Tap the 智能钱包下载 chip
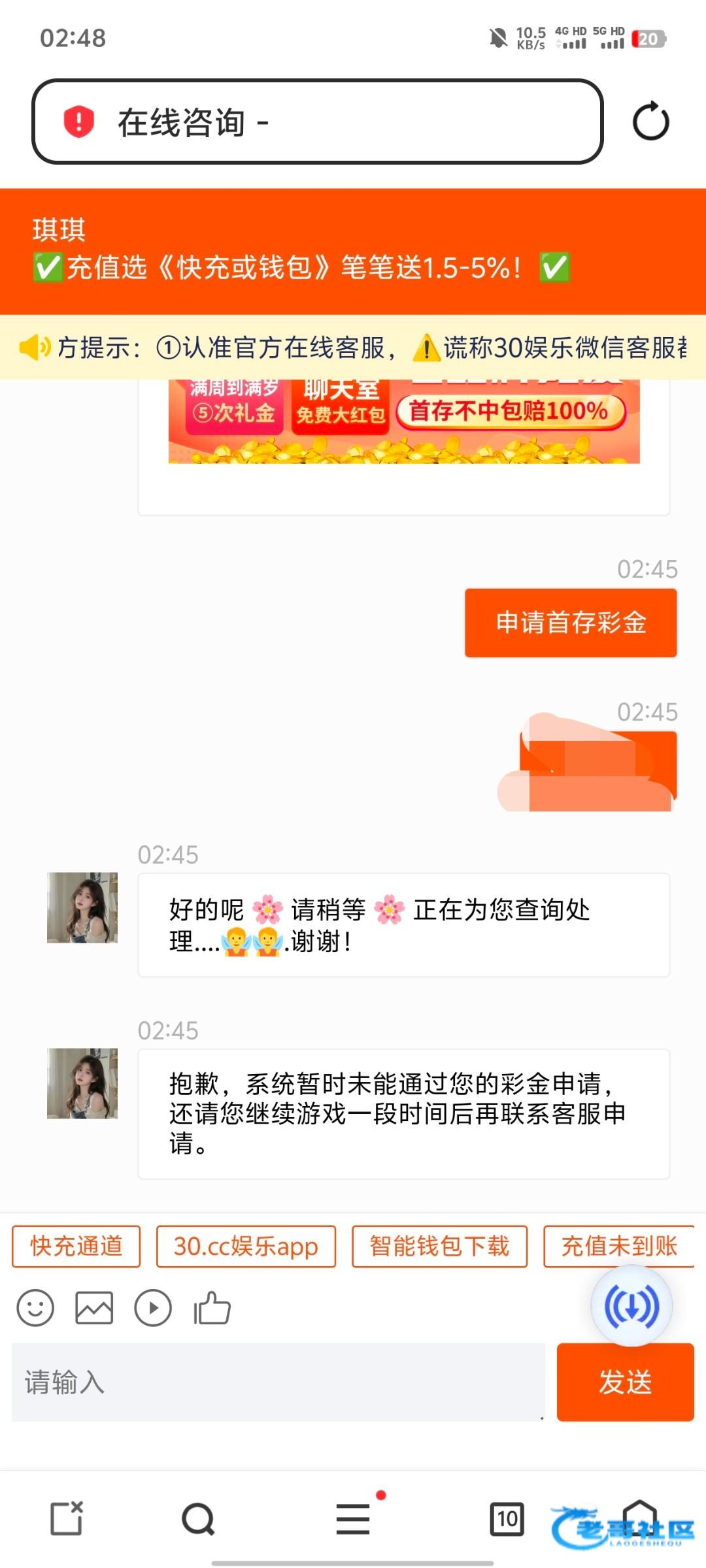This screenshot has height=1568, width=706. pos(439,1246)
